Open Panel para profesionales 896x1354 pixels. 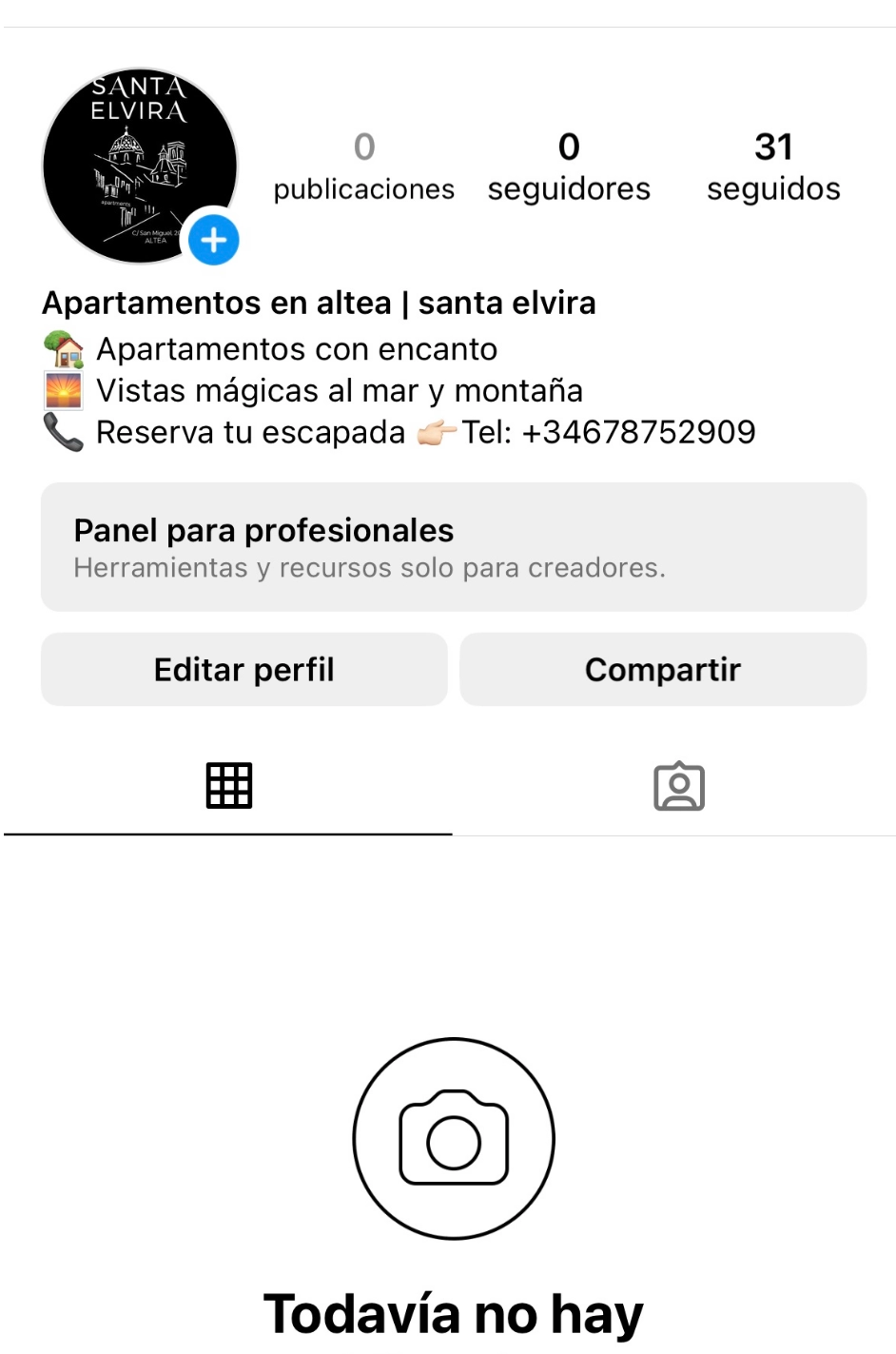[x=454, y=547]
